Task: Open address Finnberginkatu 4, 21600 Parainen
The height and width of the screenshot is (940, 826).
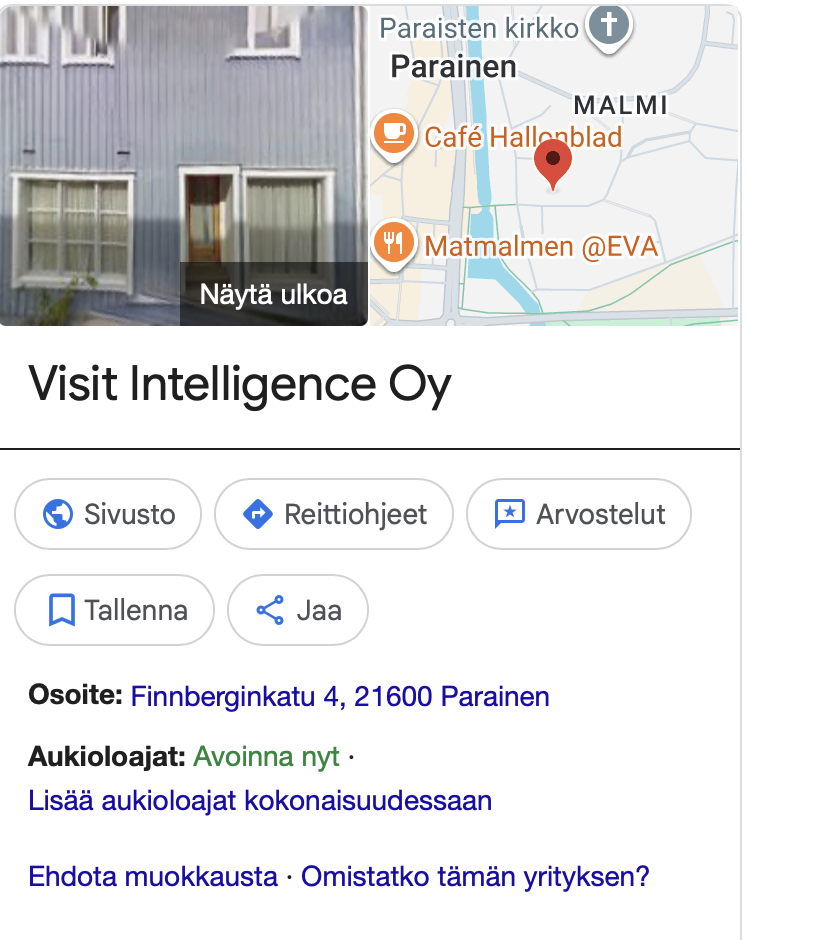Action: tap(340, 696)
